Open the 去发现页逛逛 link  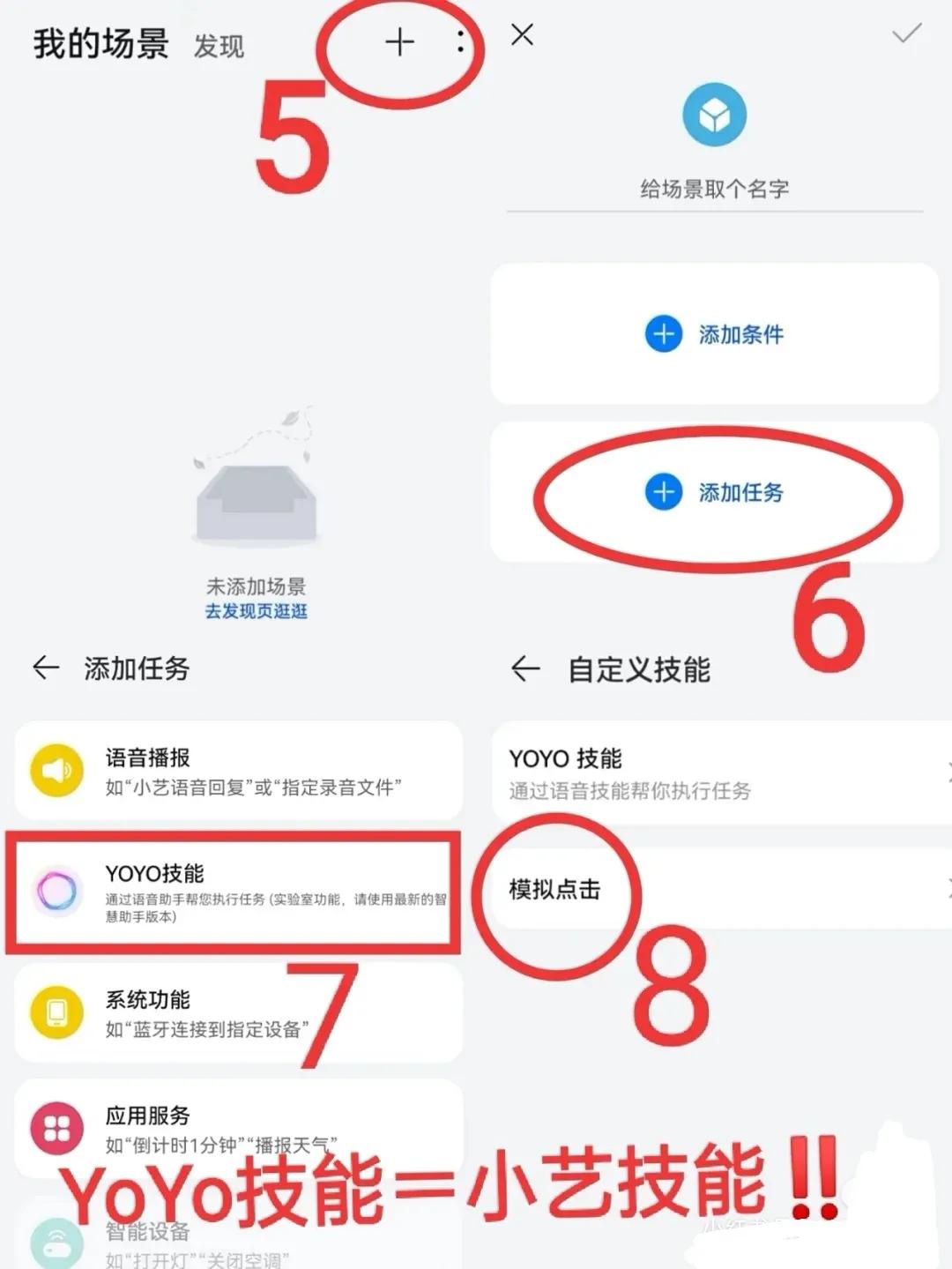[255, 612]
